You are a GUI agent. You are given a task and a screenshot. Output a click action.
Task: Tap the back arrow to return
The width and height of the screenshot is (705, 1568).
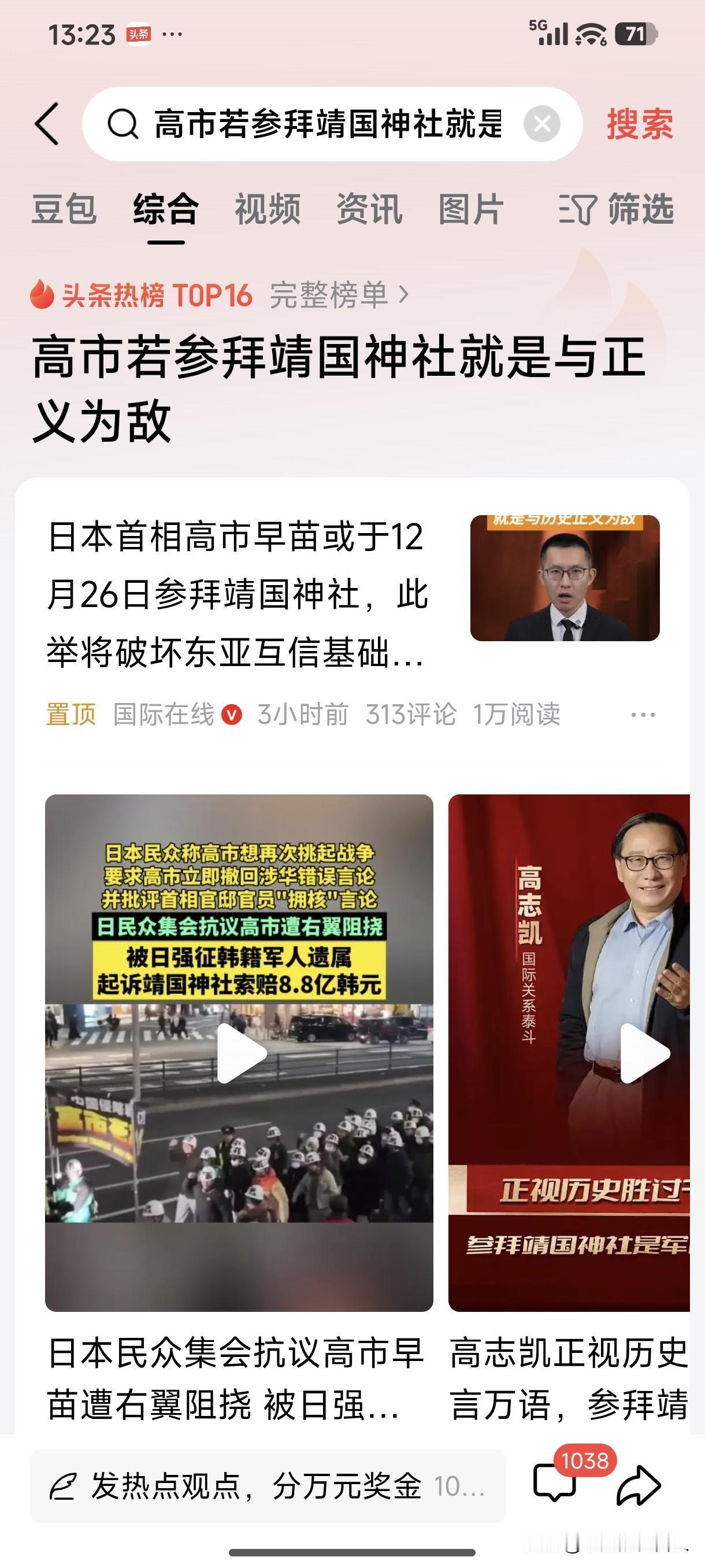(x=46, y=125)
